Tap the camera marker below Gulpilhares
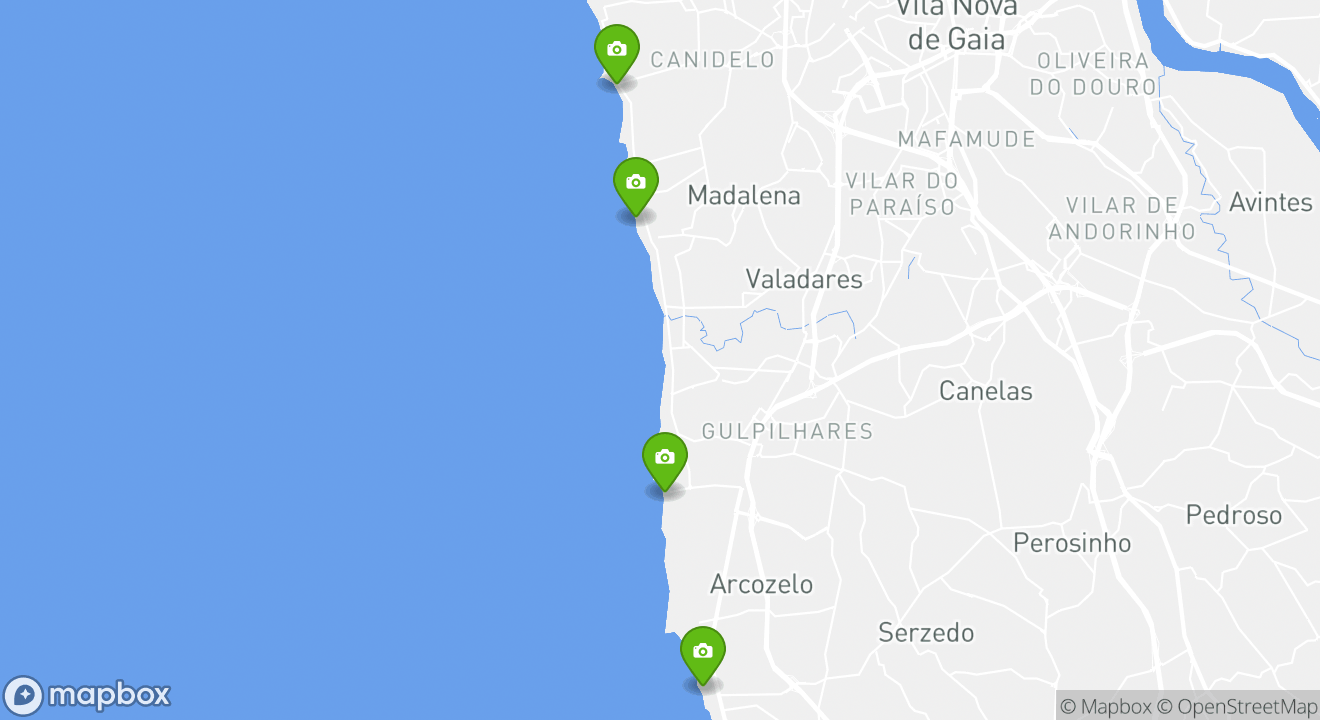 [664, 459]
